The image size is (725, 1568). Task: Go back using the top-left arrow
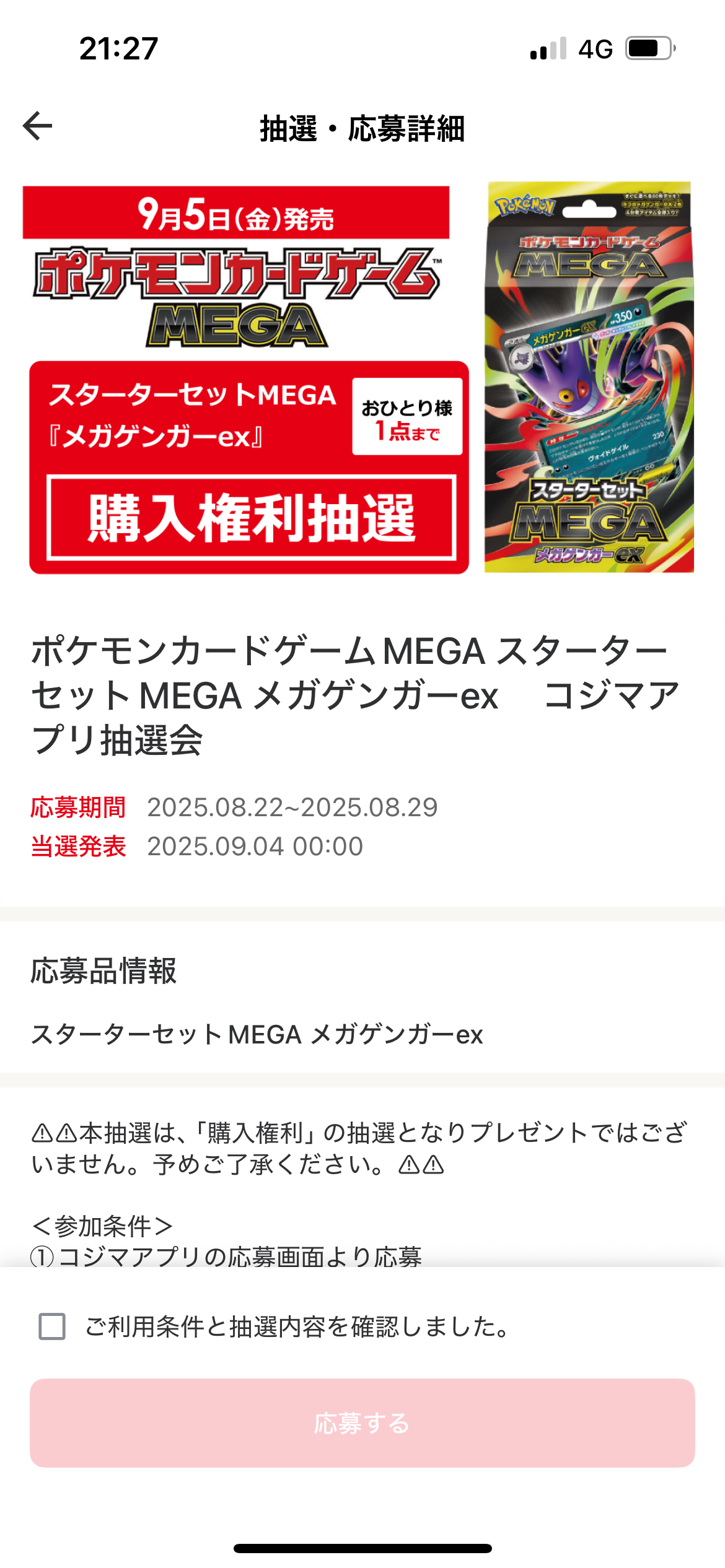[x=38, y=126]
